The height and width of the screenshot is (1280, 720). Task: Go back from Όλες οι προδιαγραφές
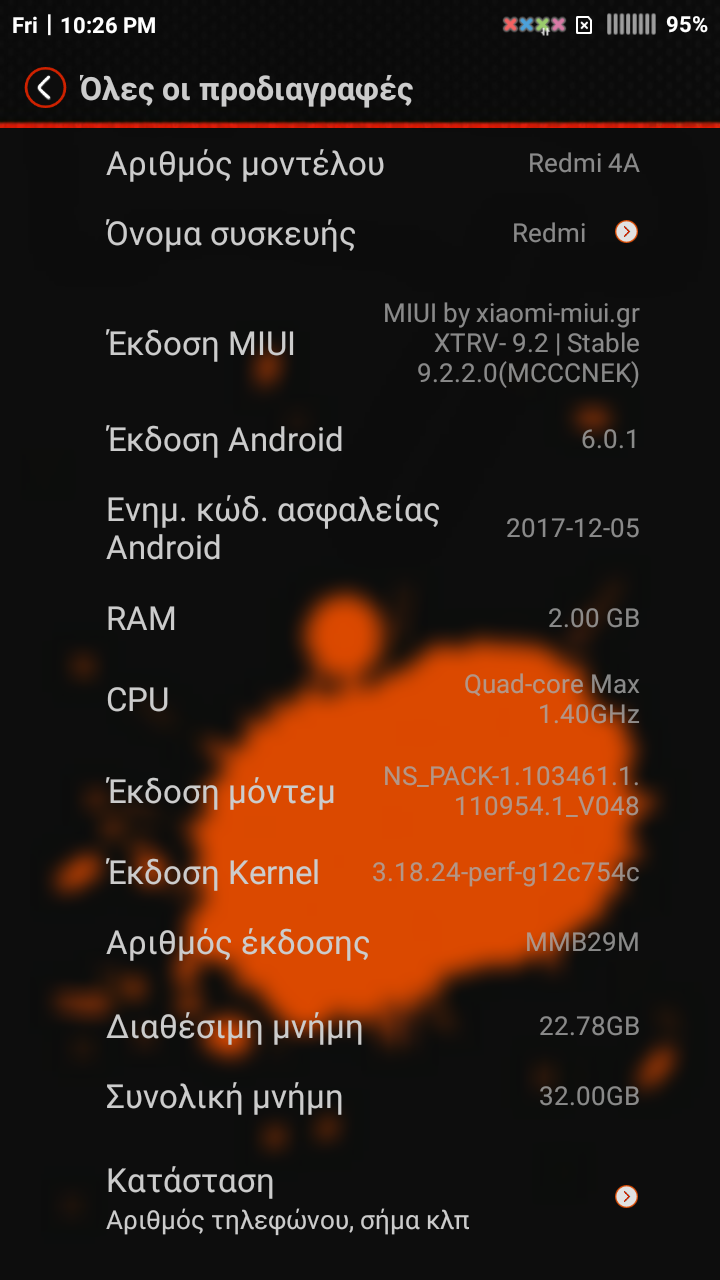click(x=45, y=88)
